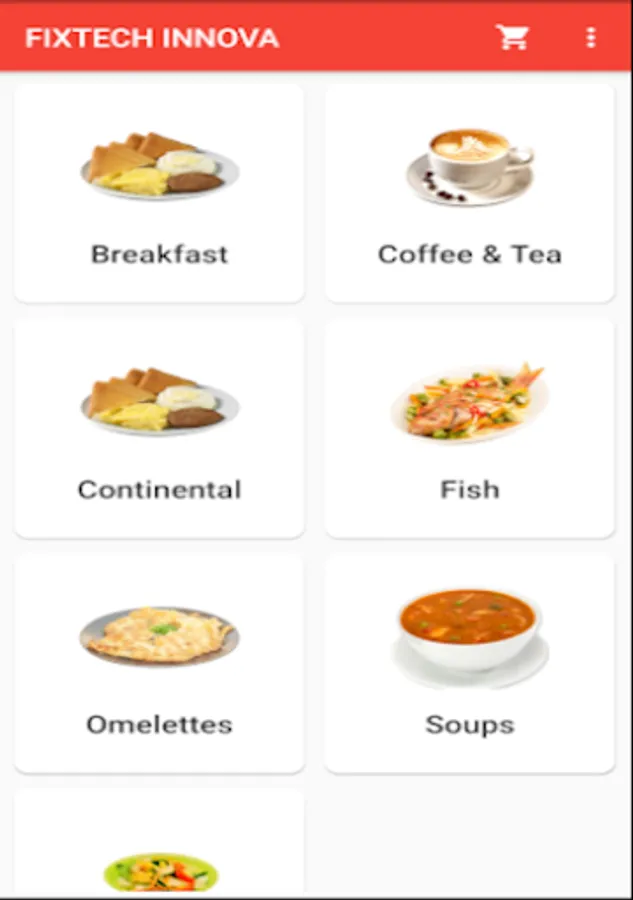Choose the Soups category
The height and width of the screenshot is (900, 633).
point(469,664)
